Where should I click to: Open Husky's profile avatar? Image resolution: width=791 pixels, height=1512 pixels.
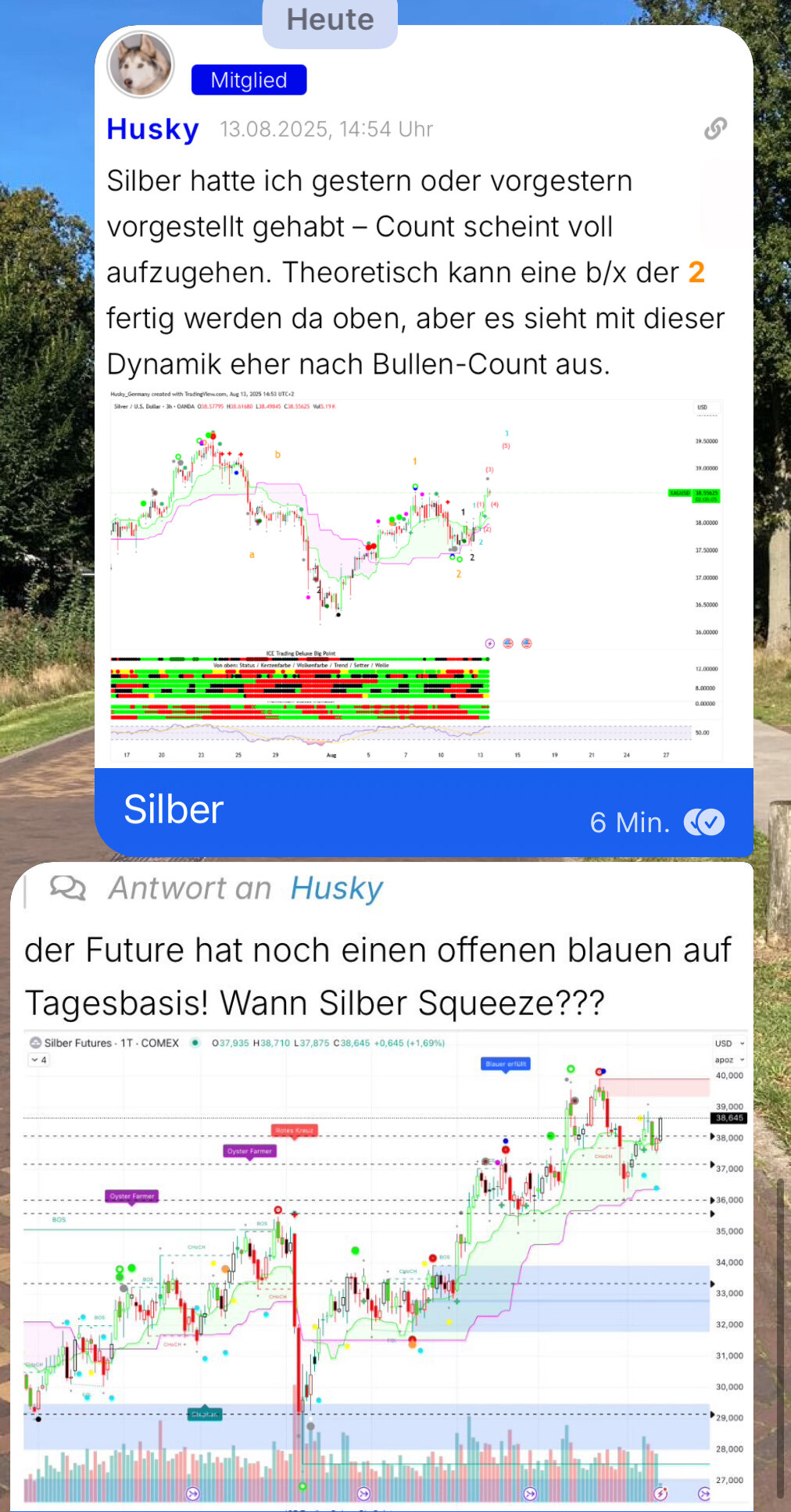[x=141, y=65]
